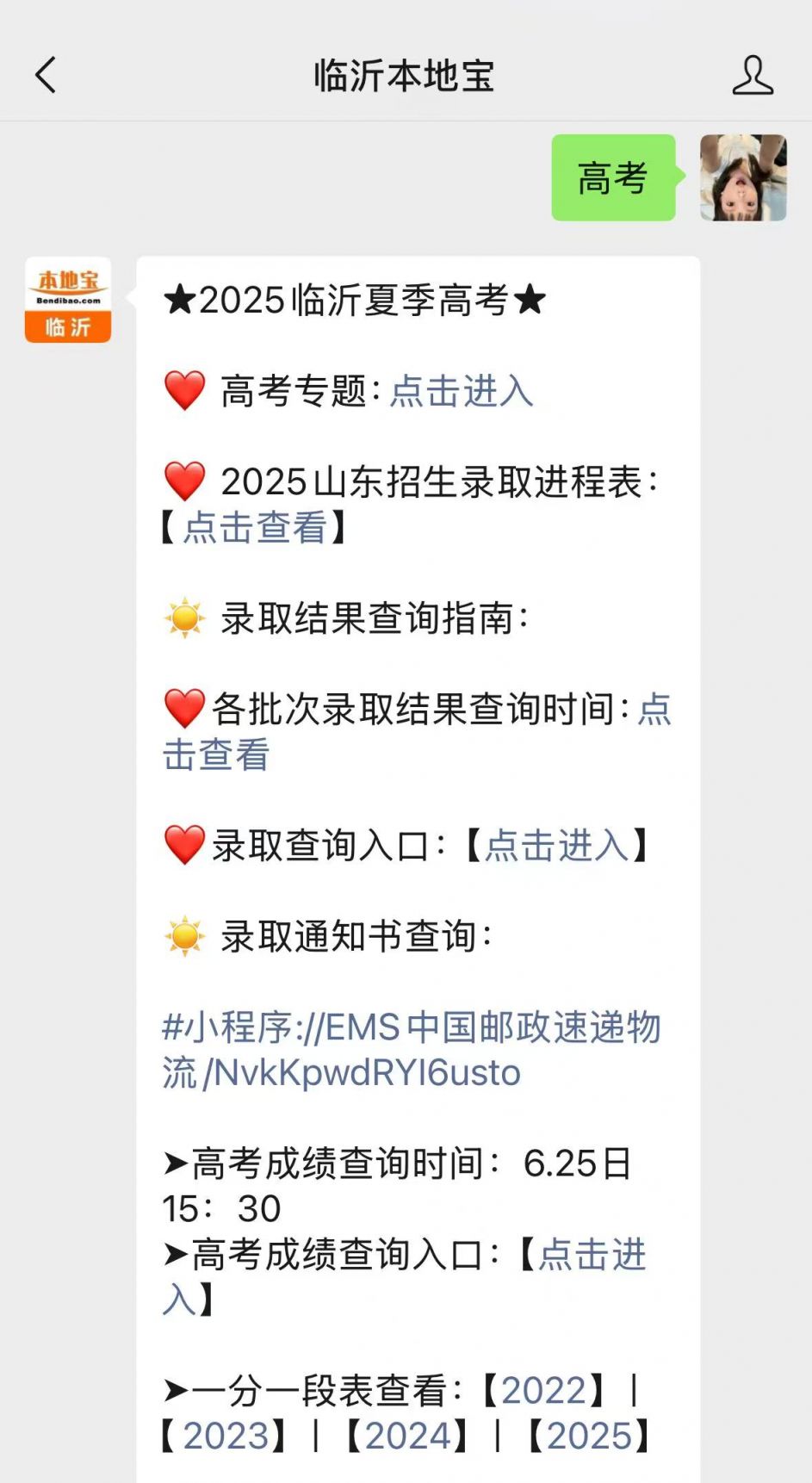View the 2023 一分一段表 link

point(226,1436)
